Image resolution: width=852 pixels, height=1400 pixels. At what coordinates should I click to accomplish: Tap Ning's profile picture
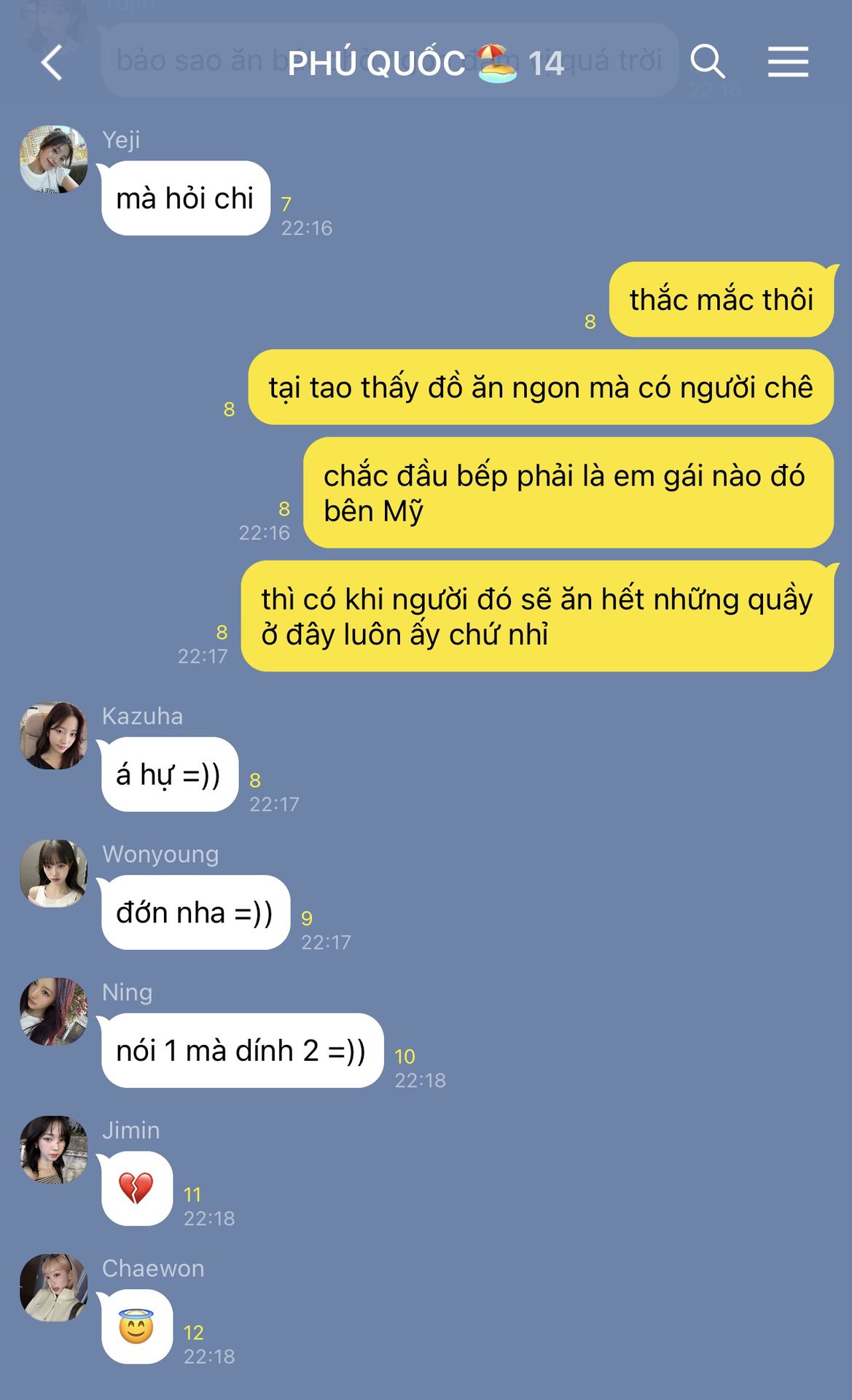53,1011
